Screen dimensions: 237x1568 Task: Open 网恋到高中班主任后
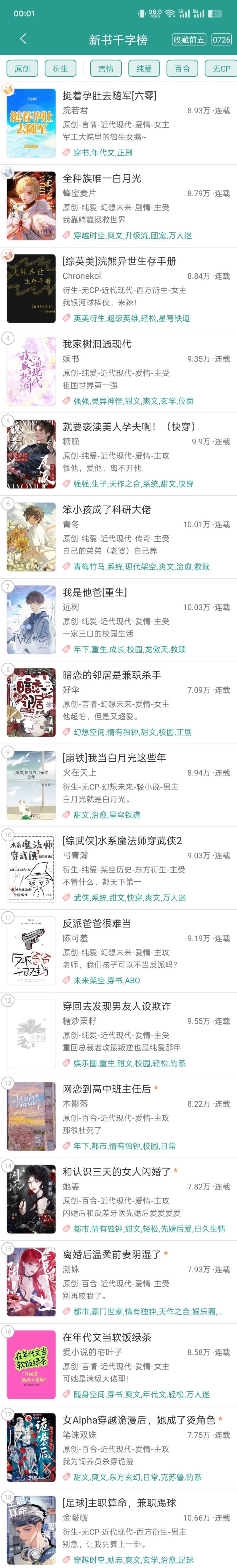(x=107, y=1089)
